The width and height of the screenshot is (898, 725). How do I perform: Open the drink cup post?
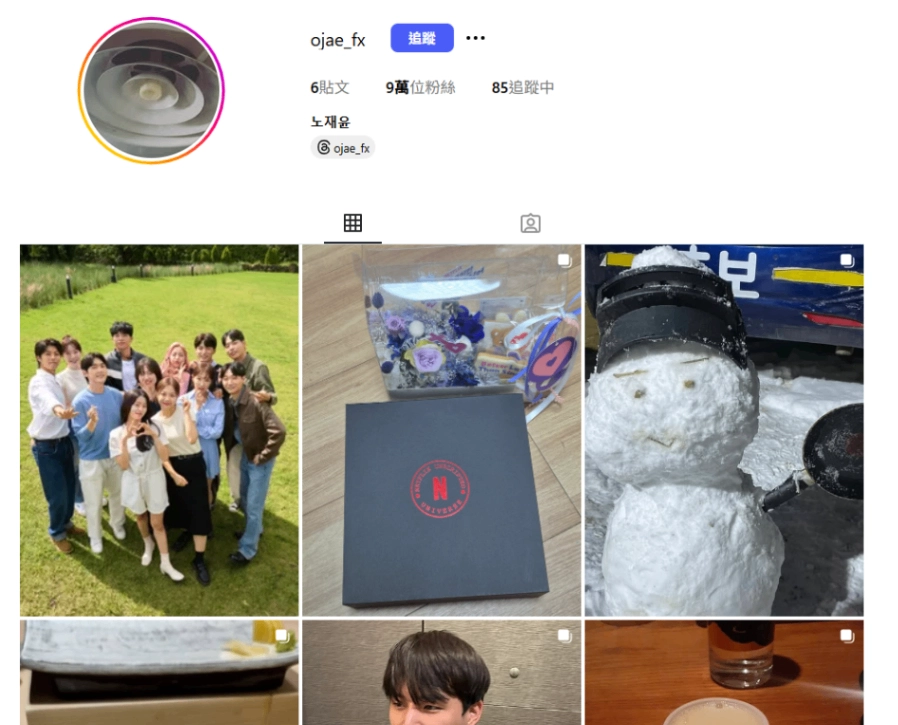(x=723, y=673)
